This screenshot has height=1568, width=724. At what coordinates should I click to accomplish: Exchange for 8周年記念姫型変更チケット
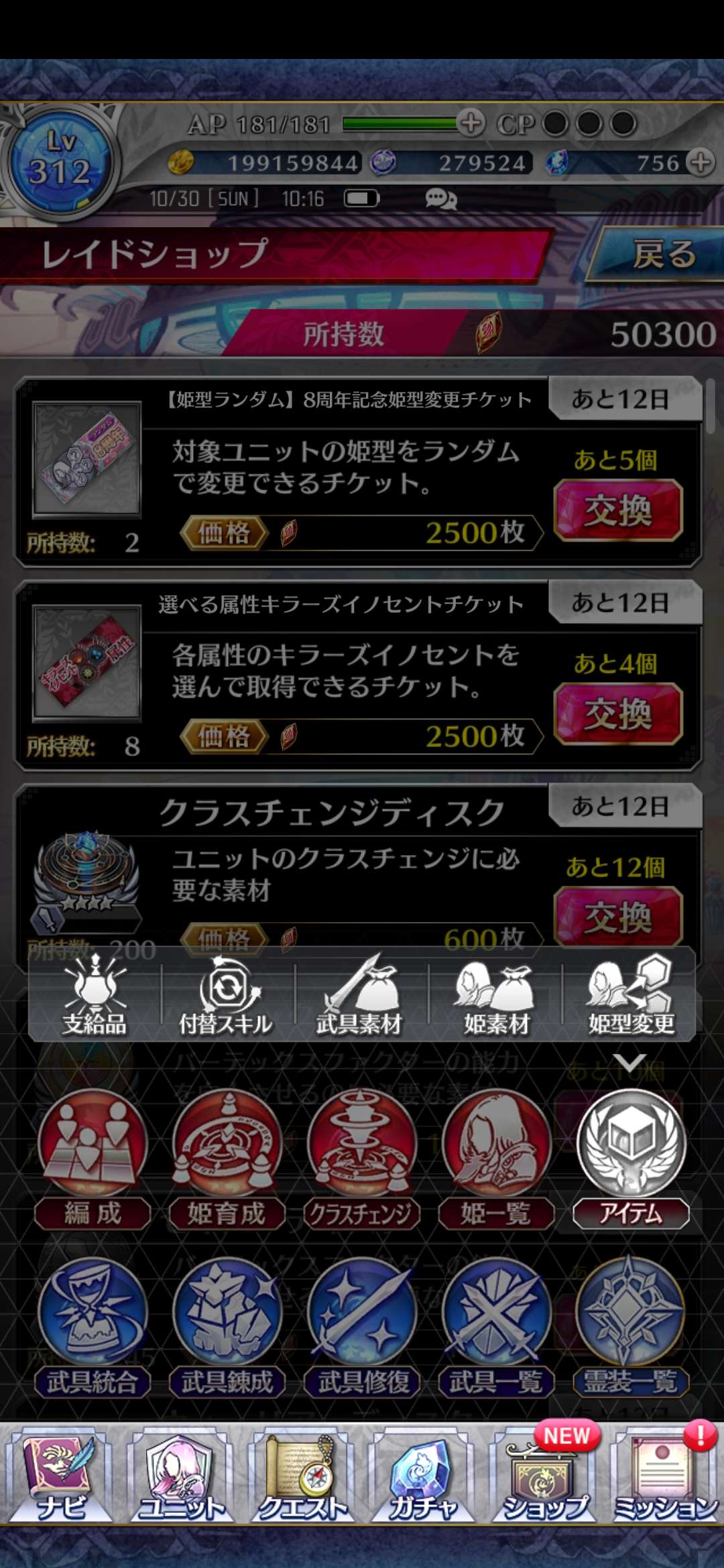pos(618,511)
